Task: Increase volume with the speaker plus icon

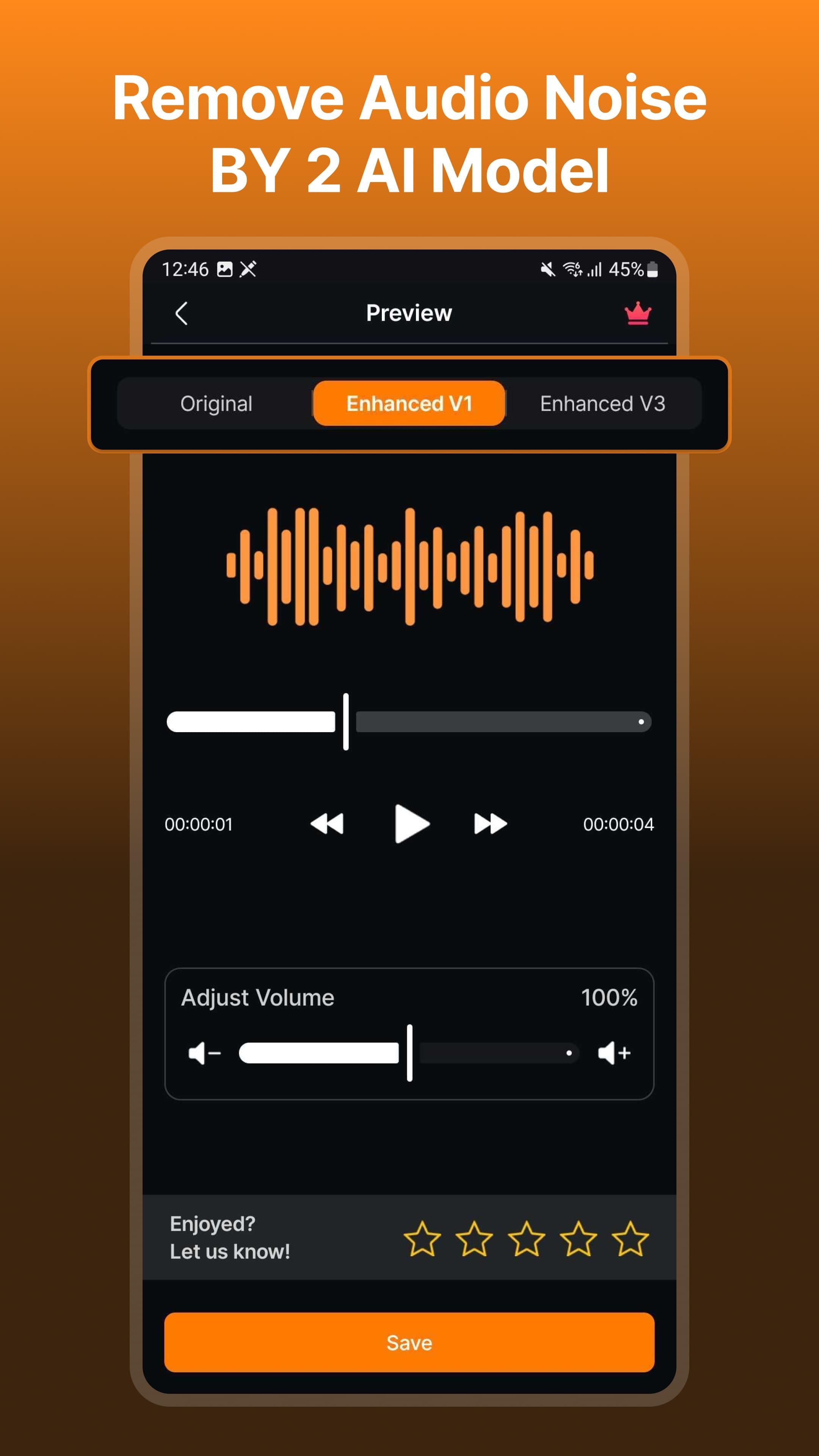Action: coord(614,1052)
